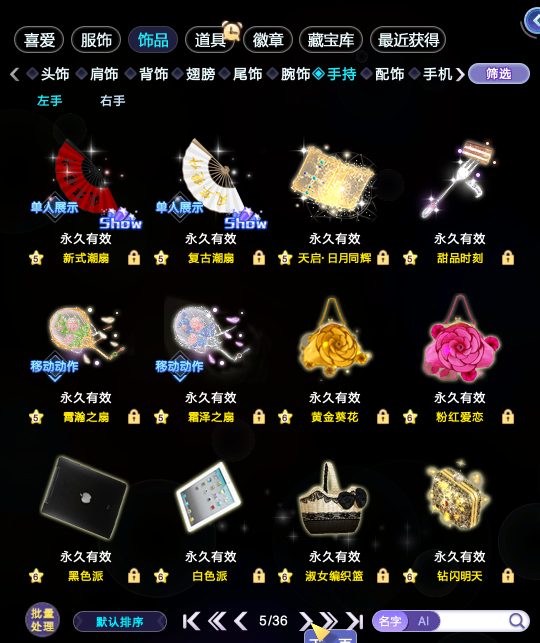
Task: Choose the 黄金葵花 handbag item
Action: tap(335, 339)
